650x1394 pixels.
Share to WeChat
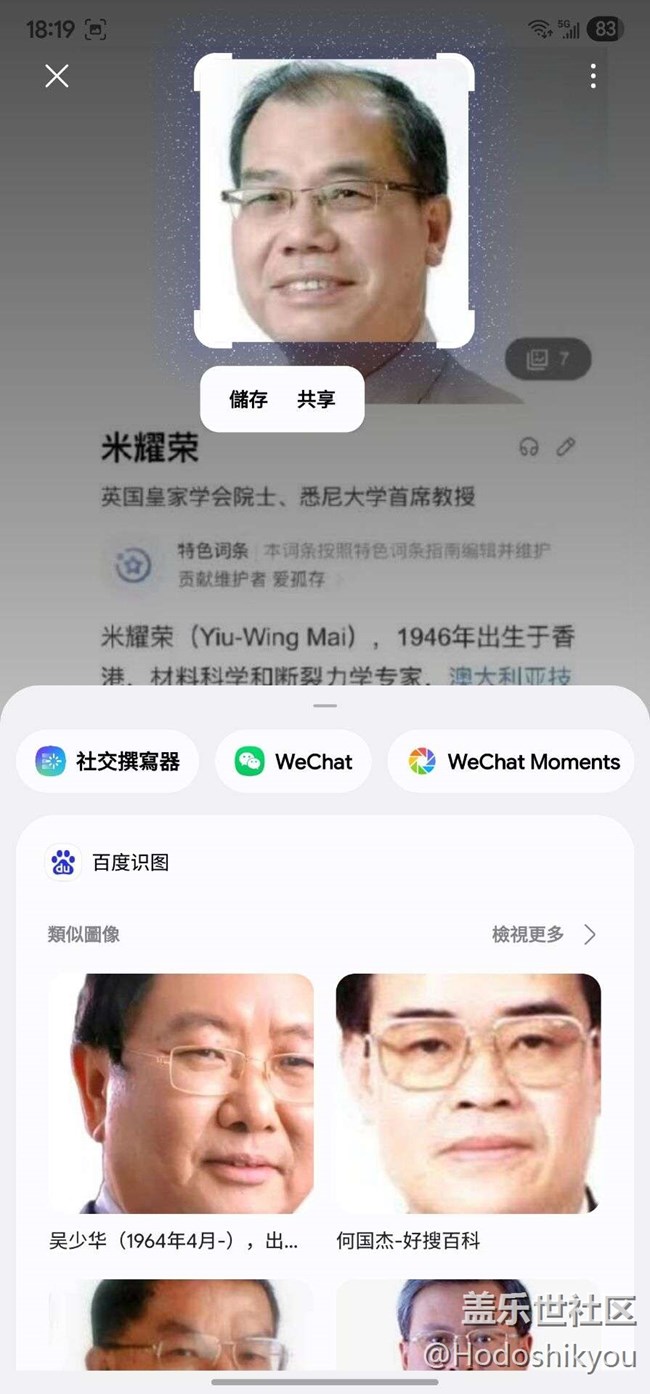click(293, 762)
